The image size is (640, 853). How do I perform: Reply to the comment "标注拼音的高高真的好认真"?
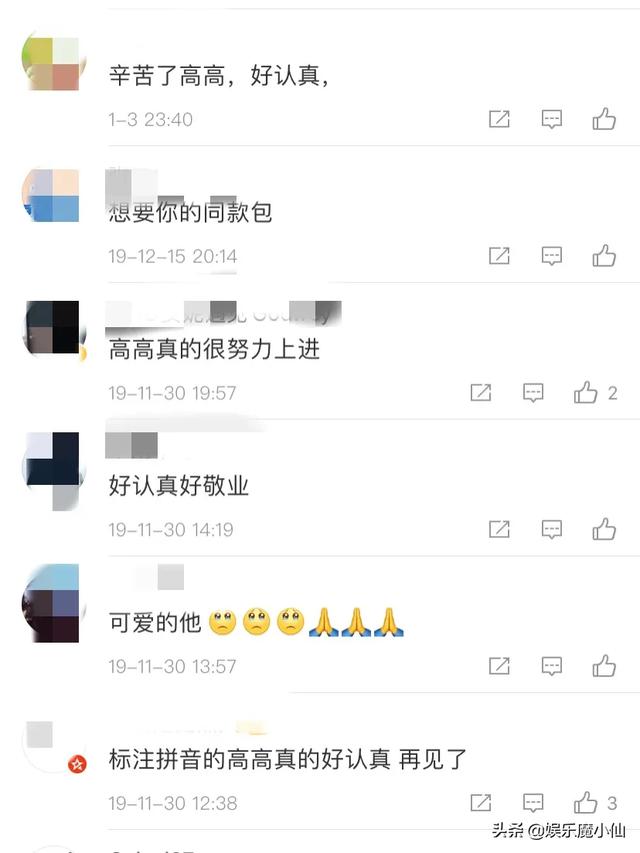pyautogui.click(x=534, y=803)
